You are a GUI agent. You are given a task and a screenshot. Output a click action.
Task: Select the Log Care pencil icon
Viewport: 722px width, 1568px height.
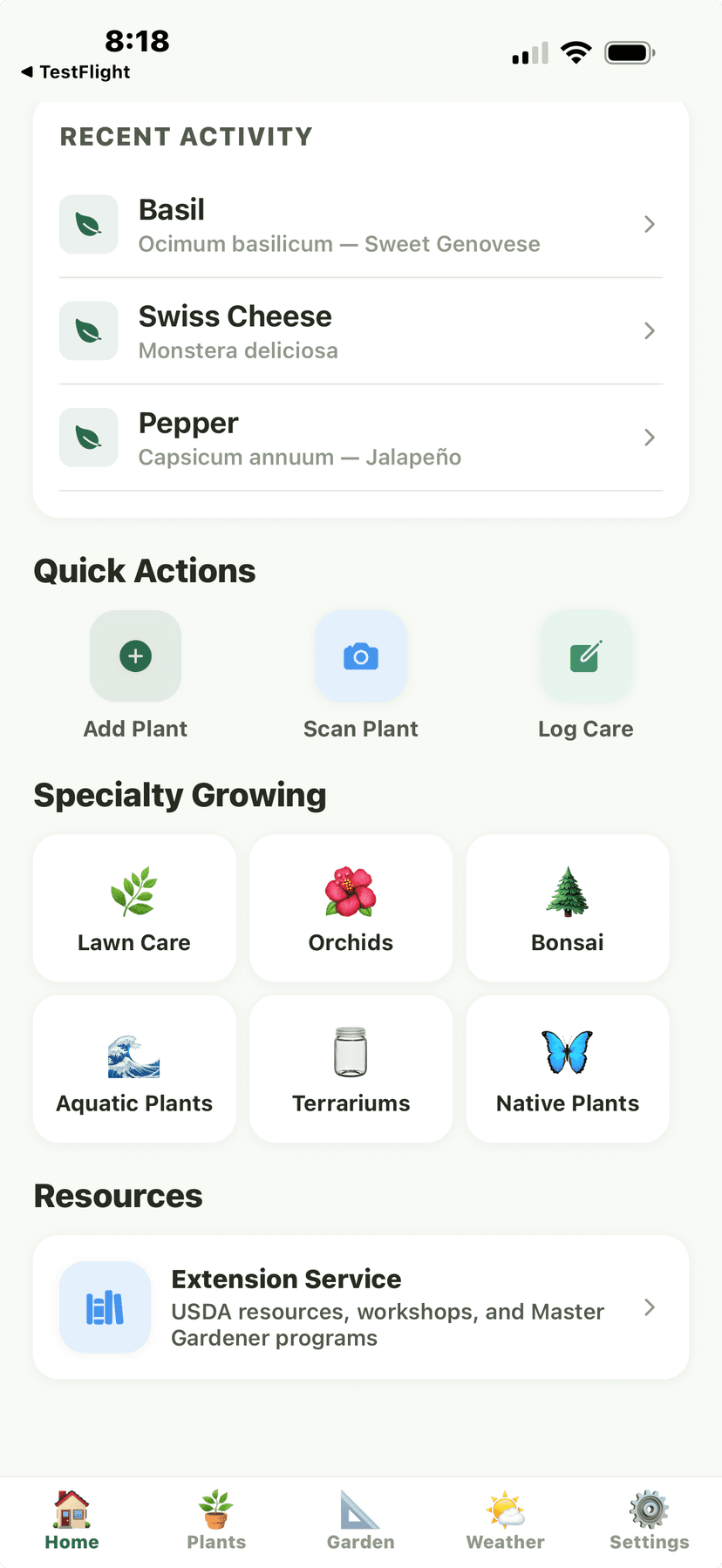pyautogui.click(x=586, y=656)
